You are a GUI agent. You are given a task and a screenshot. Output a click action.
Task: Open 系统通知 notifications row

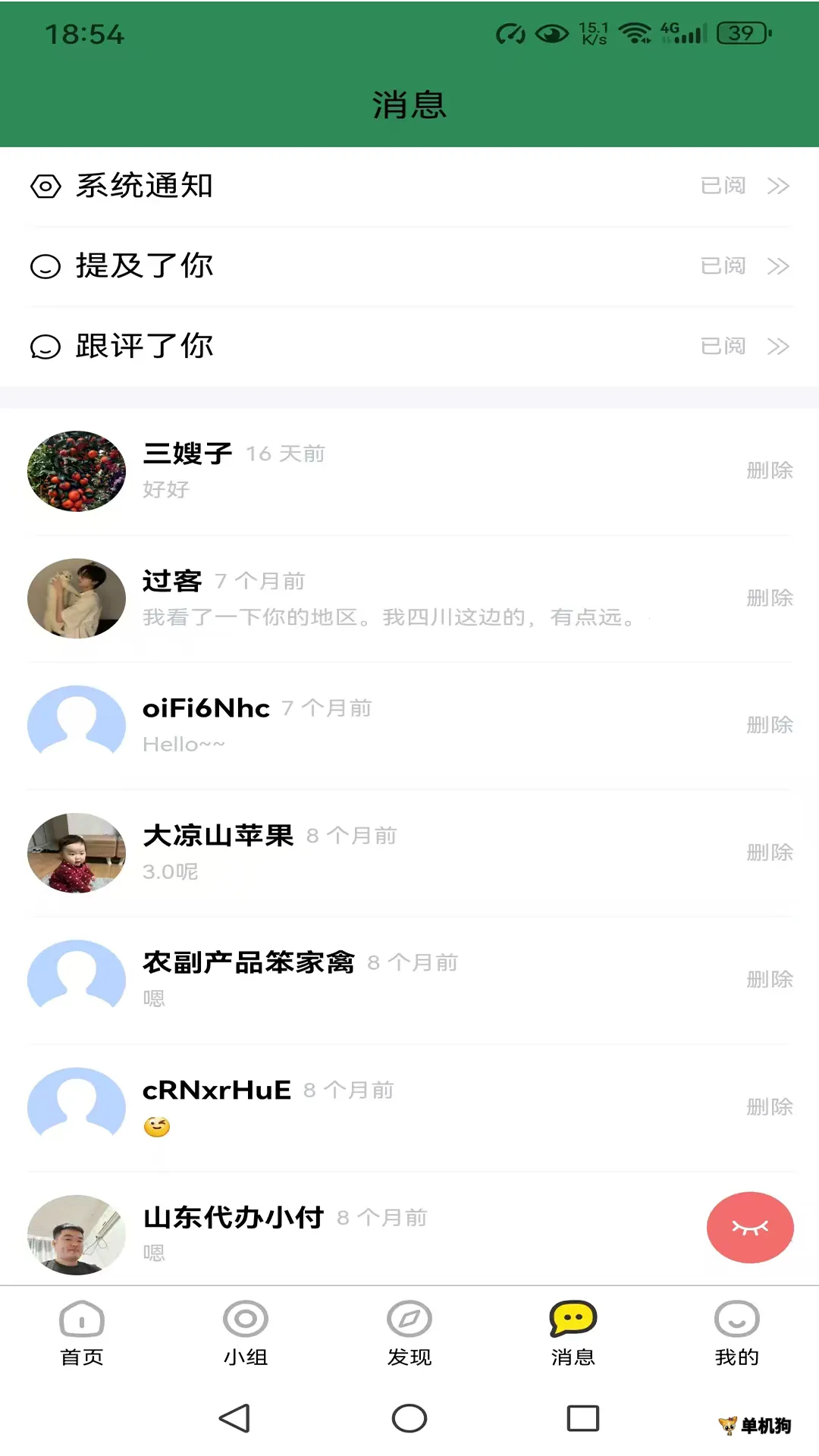point(409,186)
